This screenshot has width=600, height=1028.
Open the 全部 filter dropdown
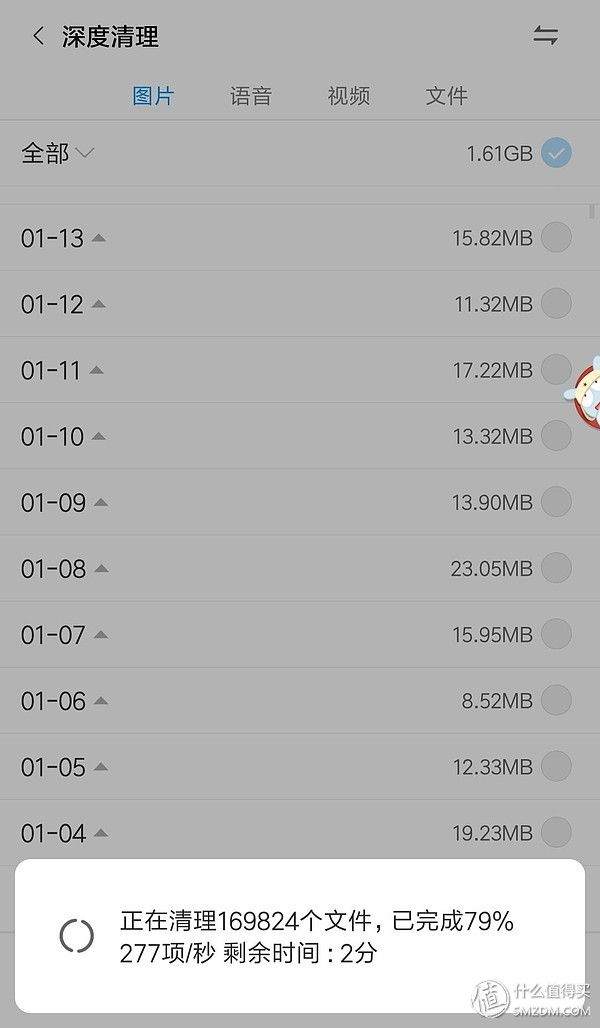(x=58, y=153)
